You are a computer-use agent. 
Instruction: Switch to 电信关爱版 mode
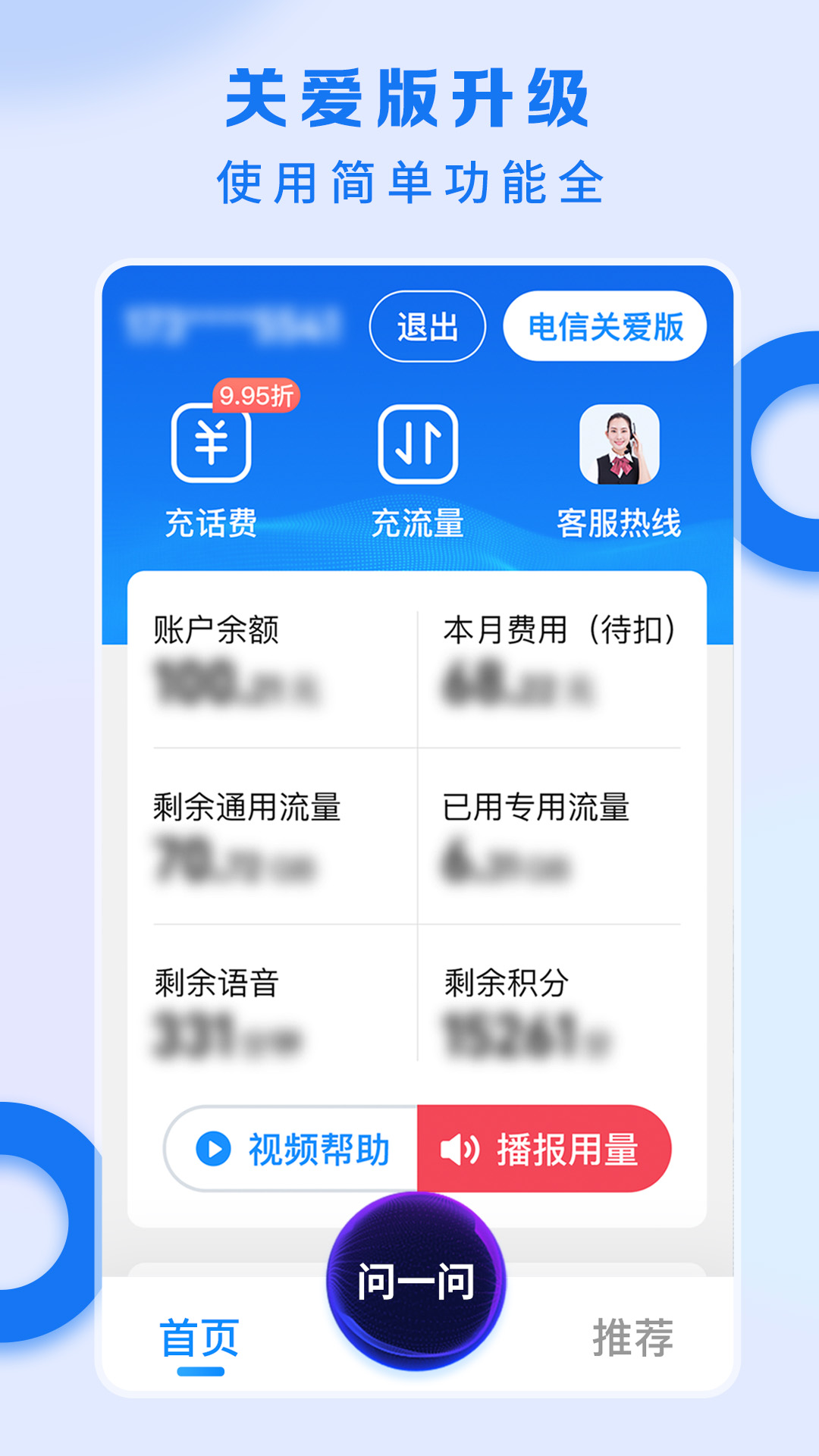click(604, 326)
